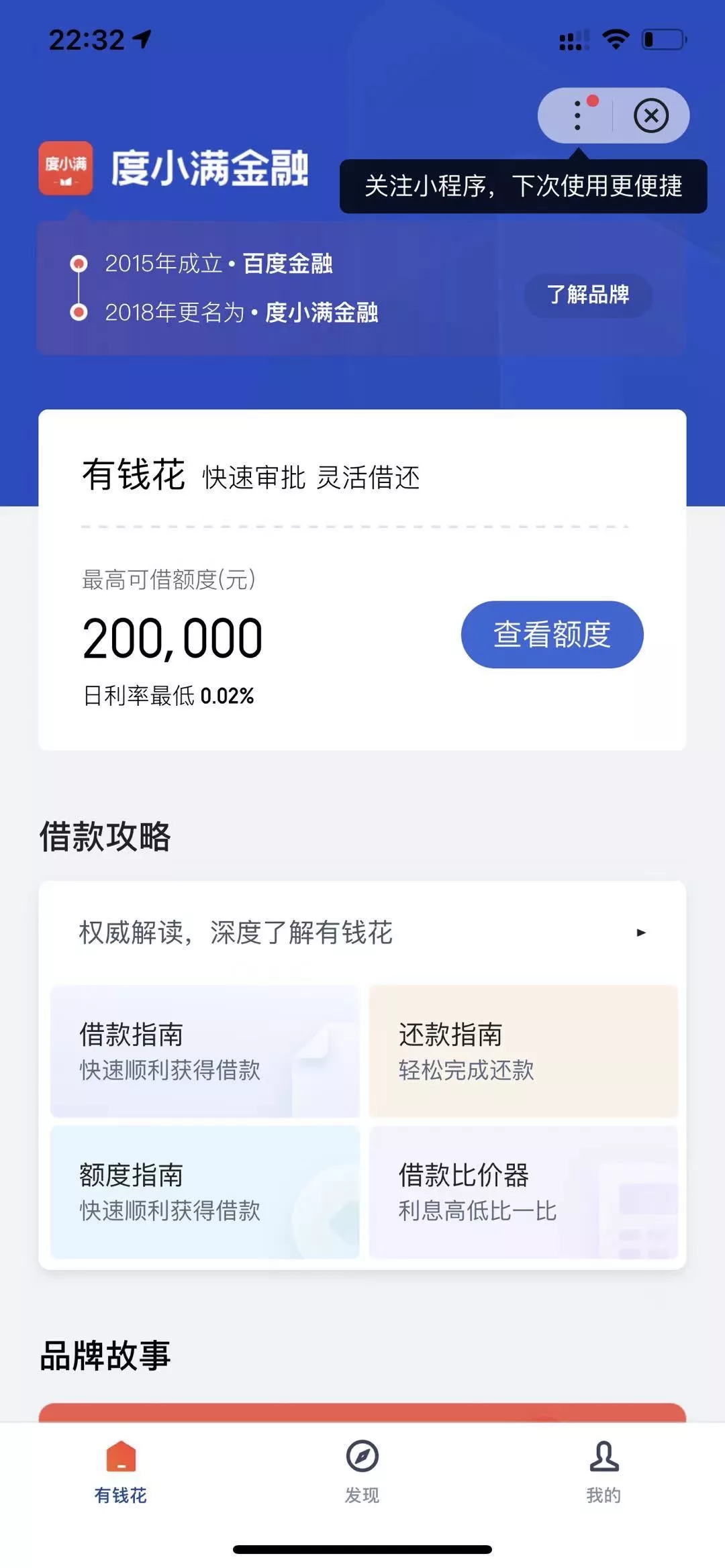This screenshot has width=725, height=1568.
Task: Open the 借款比价器 card
Action: (x=523, y=1192)
